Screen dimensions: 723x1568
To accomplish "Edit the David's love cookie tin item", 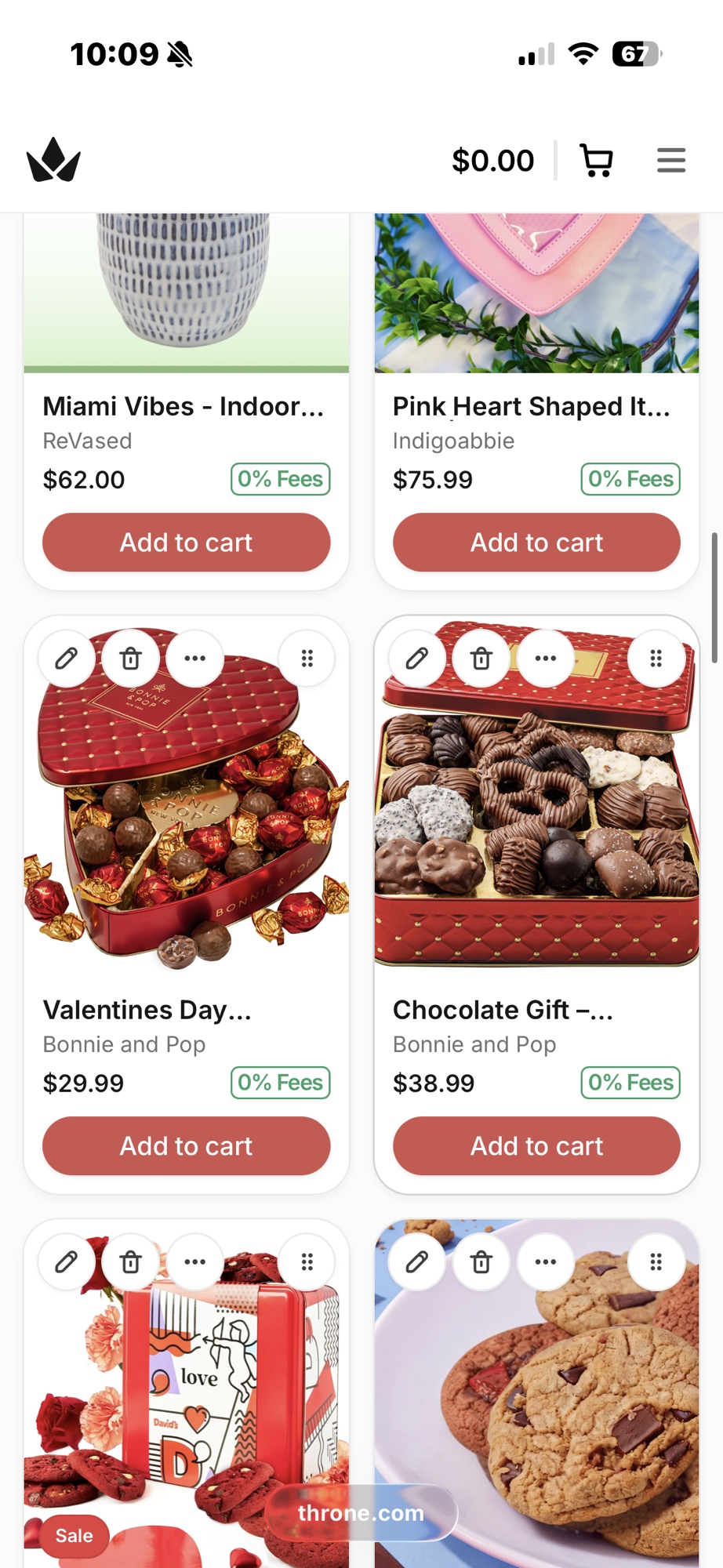I will coord(67,1262).
